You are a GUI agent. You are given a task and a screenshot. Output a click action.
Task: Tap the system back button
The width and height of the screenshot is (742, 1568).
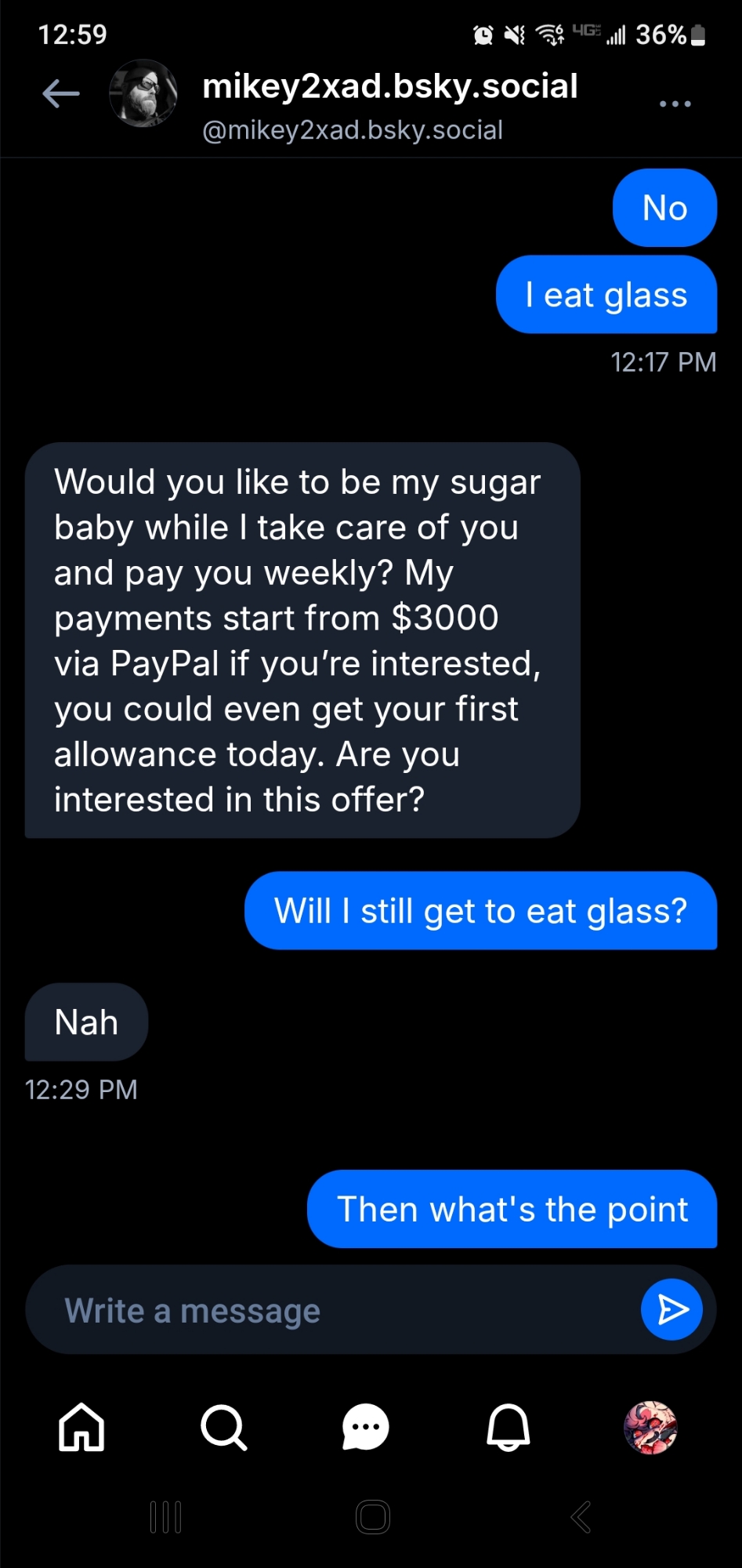581,1517
